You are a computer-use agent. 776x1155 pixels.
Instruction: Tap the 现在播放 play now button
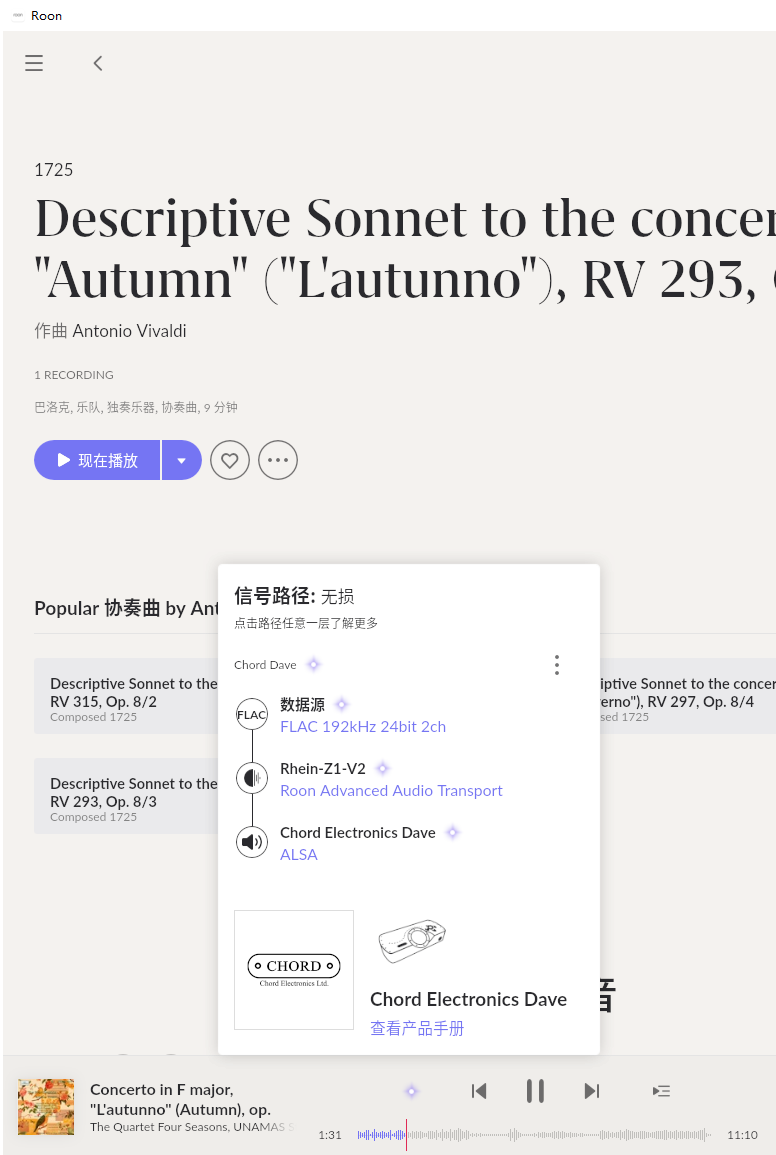coord(97,460)
